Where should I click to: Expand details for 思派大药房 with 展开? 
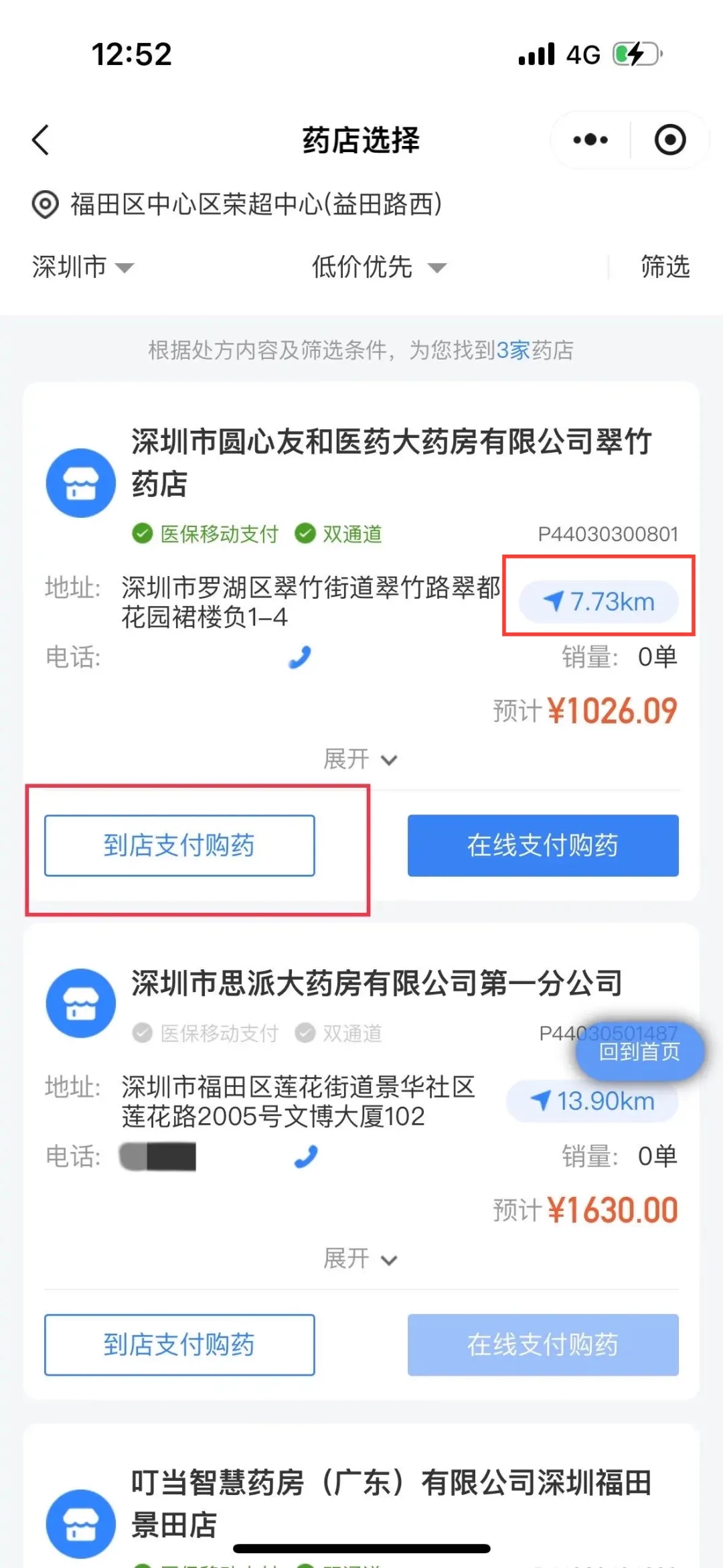tap(360, 1259)
